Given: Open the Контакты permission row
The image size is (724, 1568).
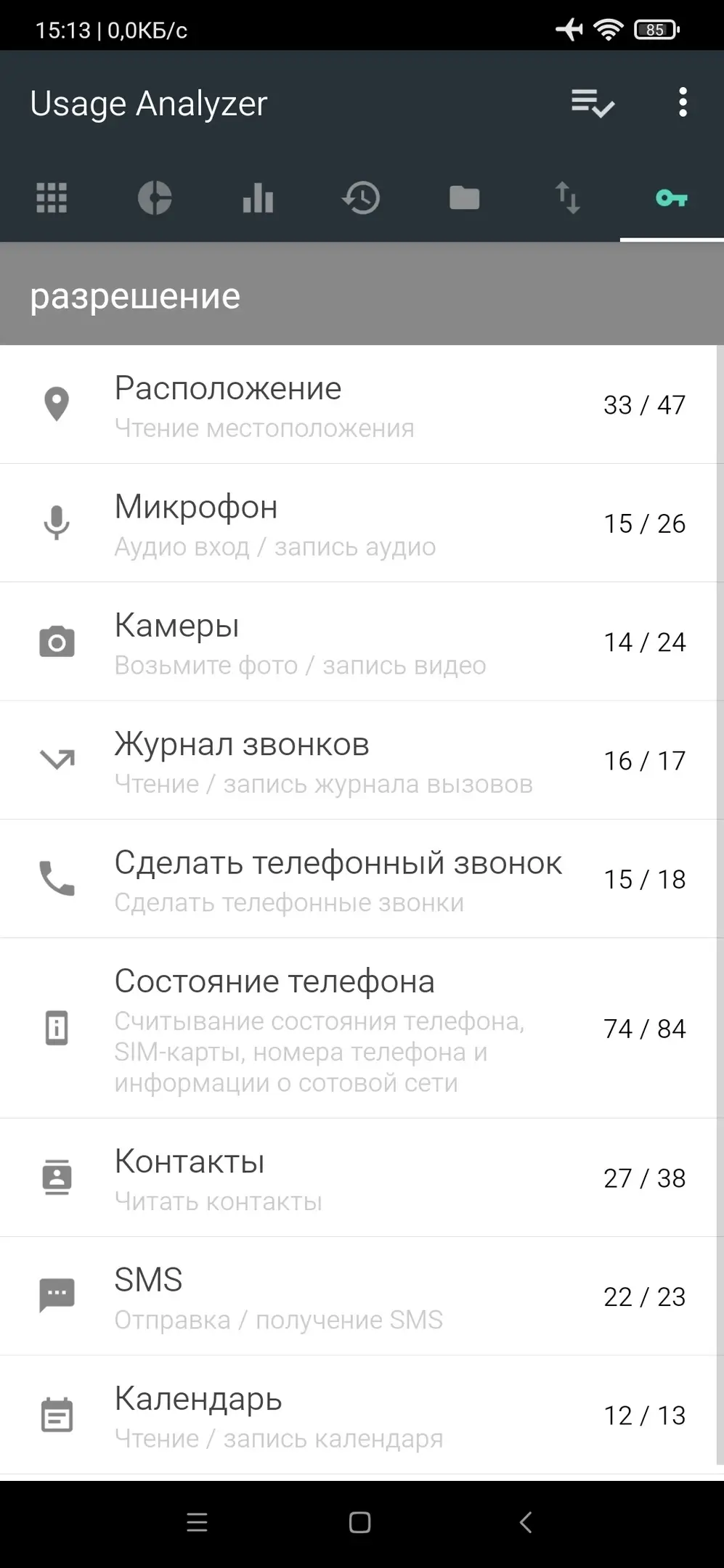Looking at the screenshot, I should click(x=361, y=1177).
